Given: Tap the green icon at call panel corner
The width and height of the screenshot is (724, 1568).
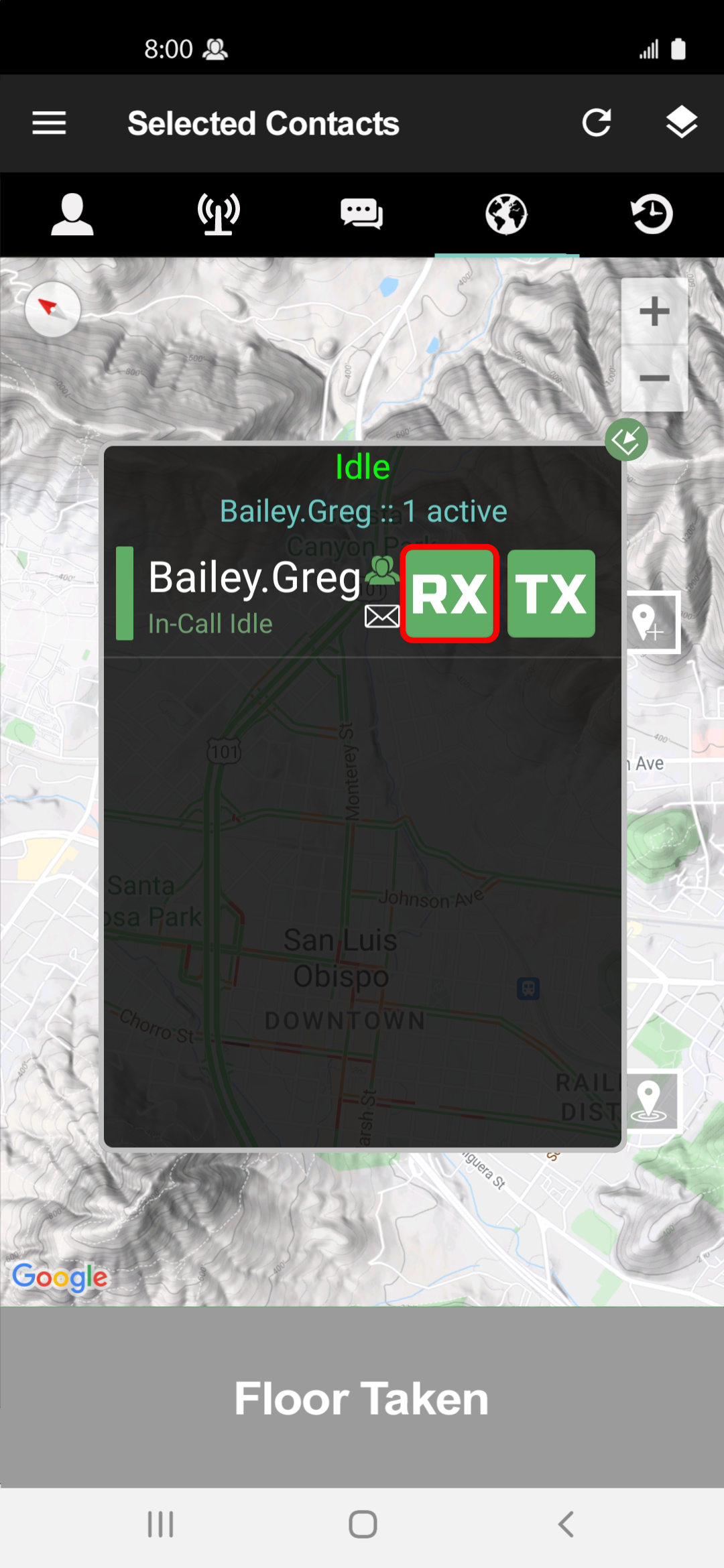Looking at the screenshot, I should click(x=626, y=440).
